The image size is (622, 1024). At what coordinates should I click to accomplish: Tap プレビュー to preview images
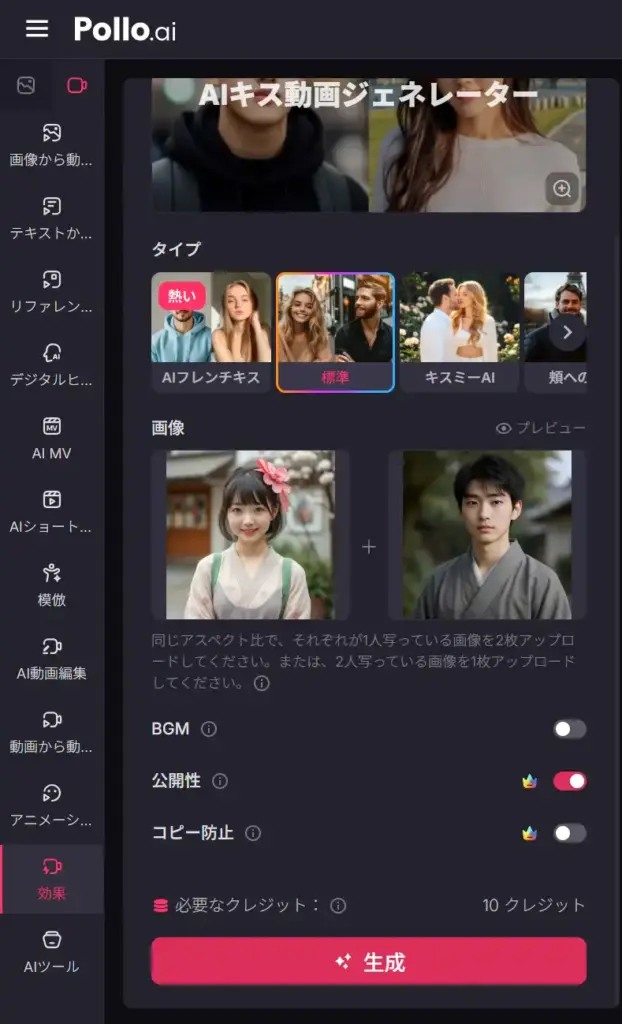pos(541,428)
